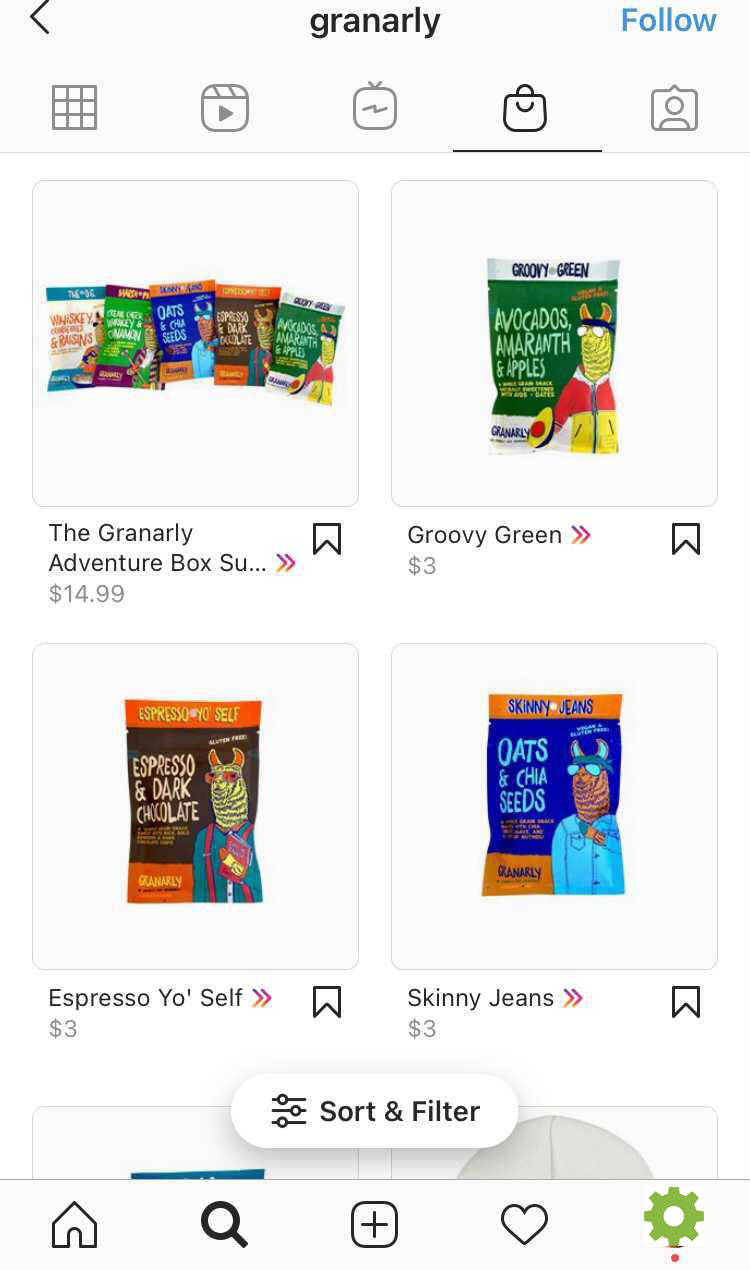View the Skinny Jeans product
Image resolution: width=750 pixels, height=1270 pixels.
(x=554, y=806)
